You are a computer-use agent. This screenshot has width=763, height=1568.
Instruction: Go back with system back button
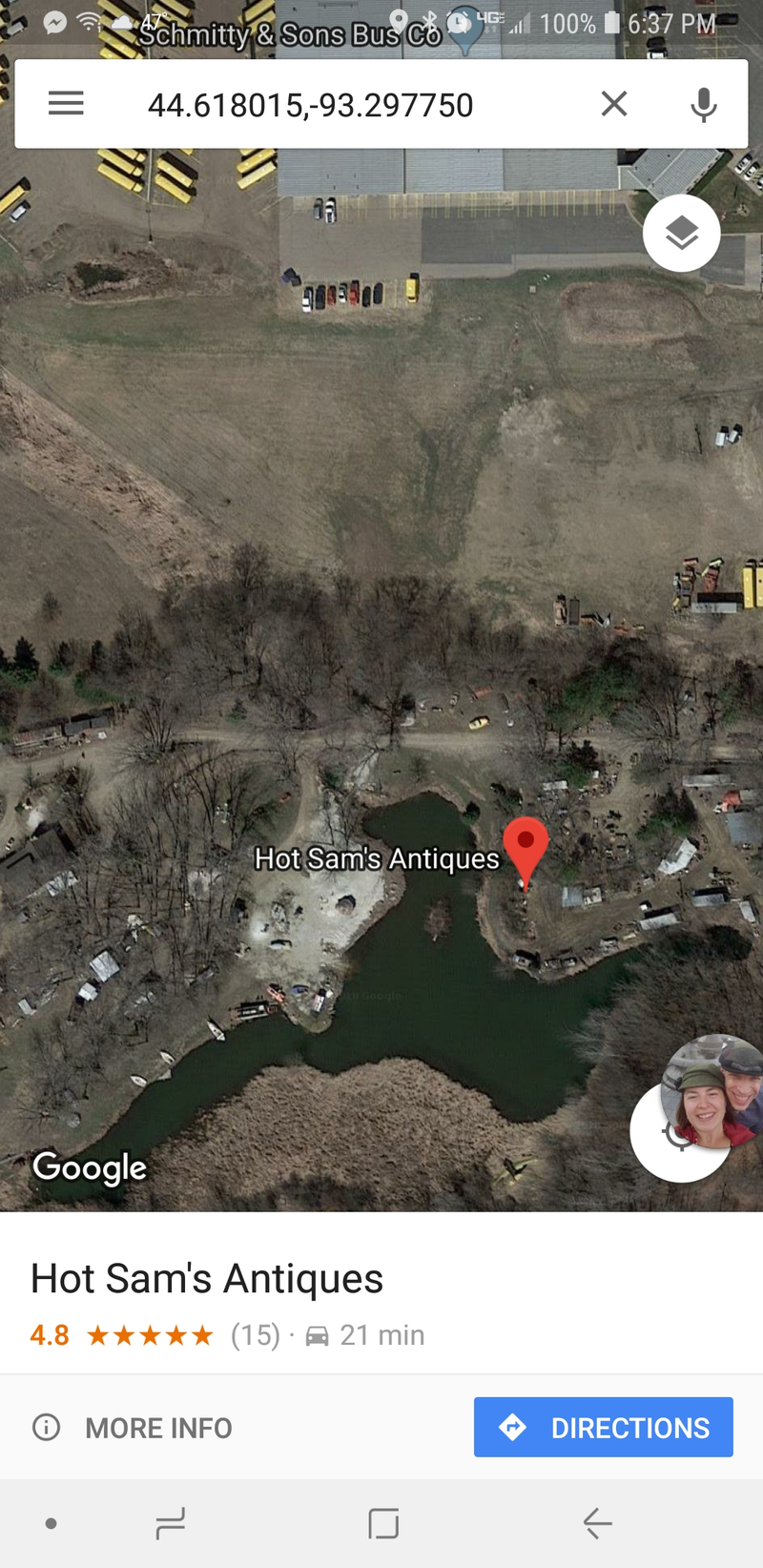point(597,1523)
